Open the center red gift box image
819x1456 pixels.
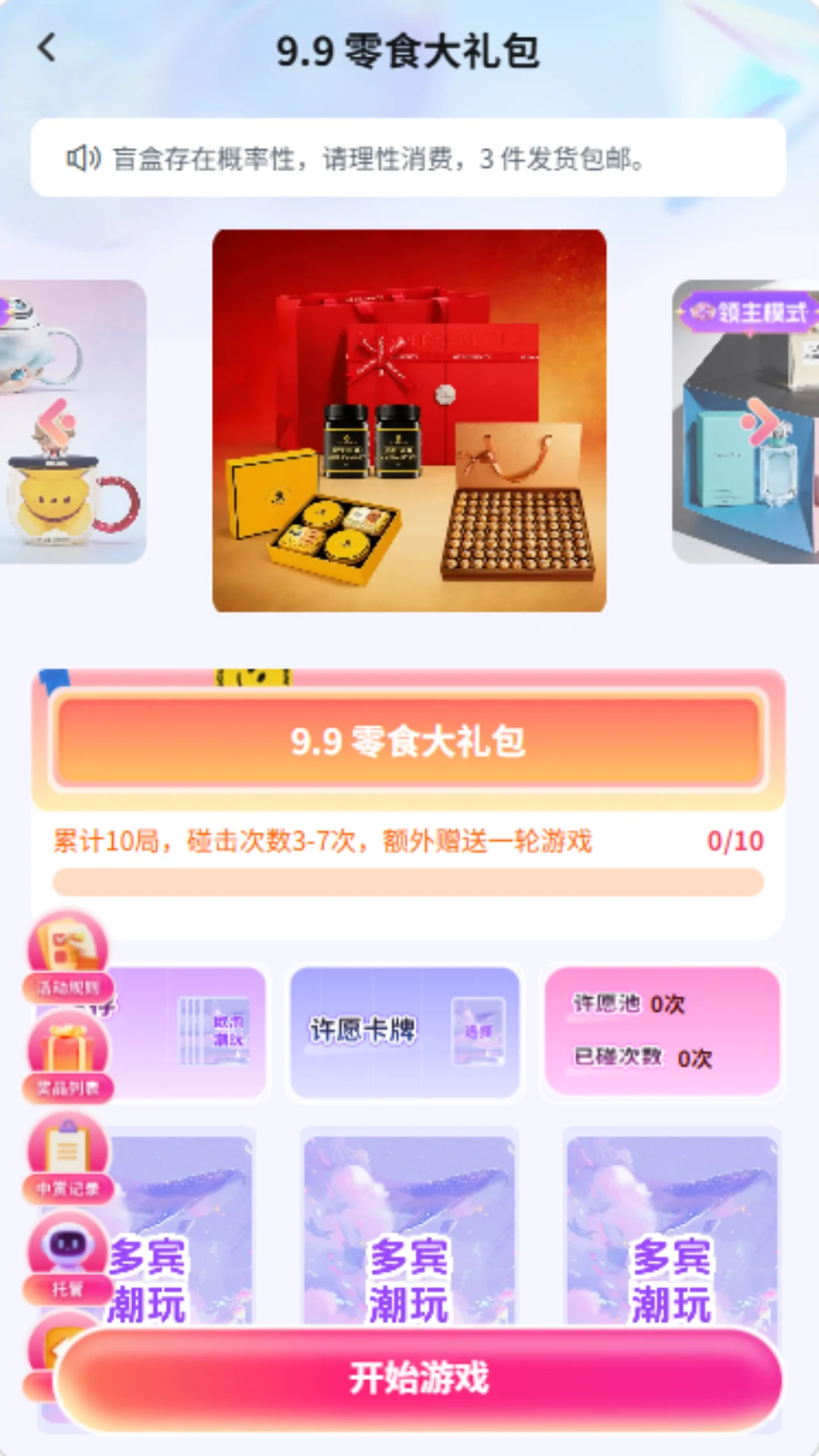pos(409,421)
